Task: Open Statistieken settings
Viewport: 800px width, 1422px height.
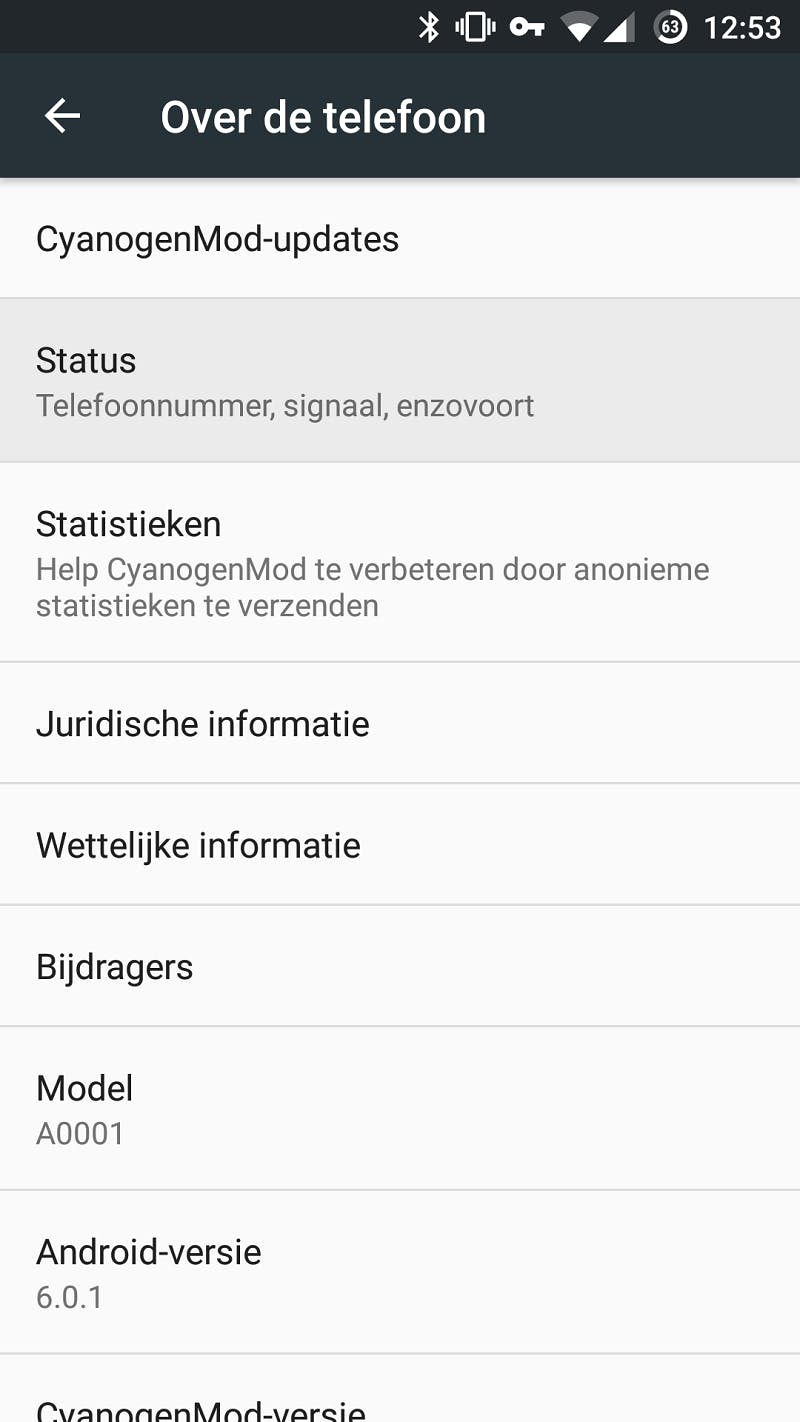Action: (x=400, y=562)
